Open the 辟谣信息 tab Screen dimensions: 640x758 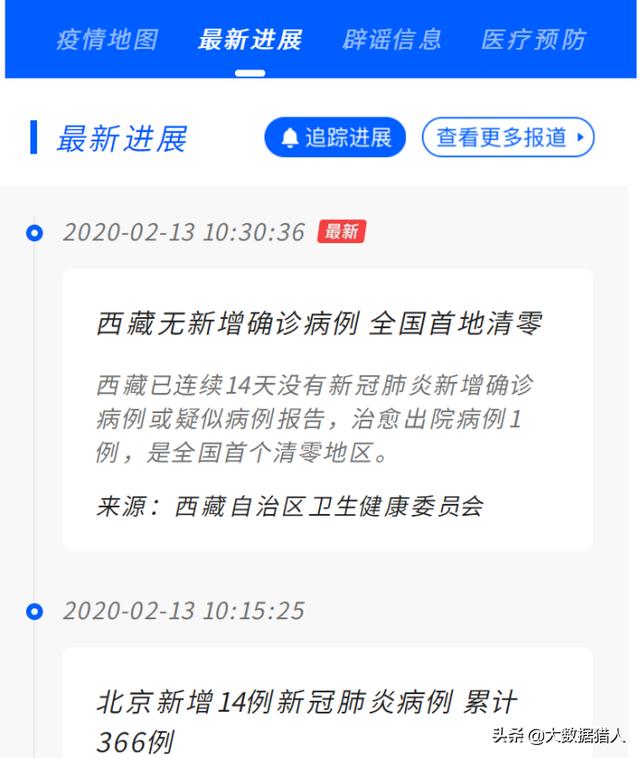point(392,40)
